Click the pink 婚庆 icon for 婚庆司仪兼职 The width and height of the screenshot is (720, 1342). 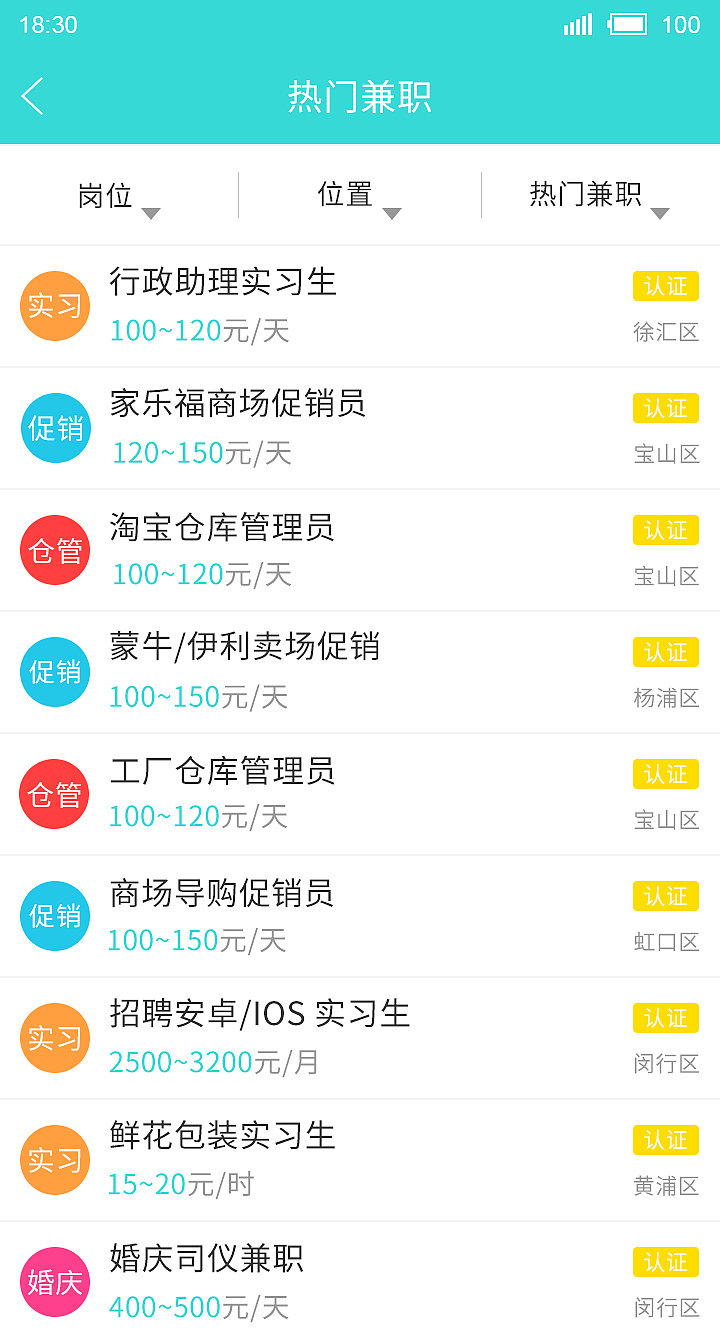pyautogui.click(x=54, y=1282)
